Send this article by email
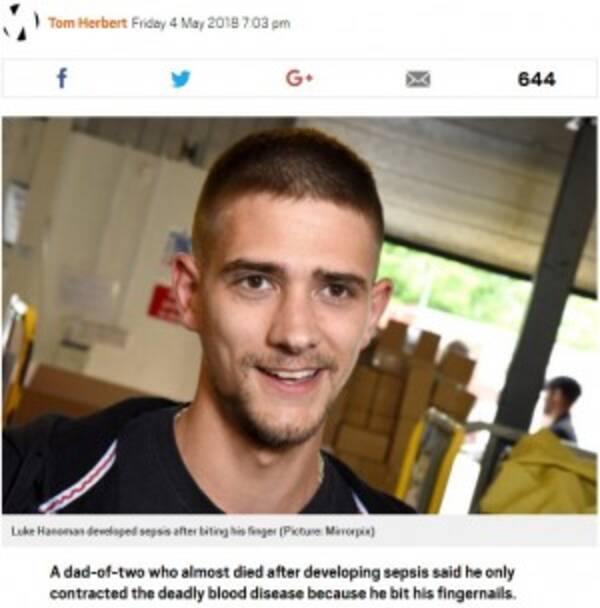Screen dimensions: 600x608 pos(418,79)
